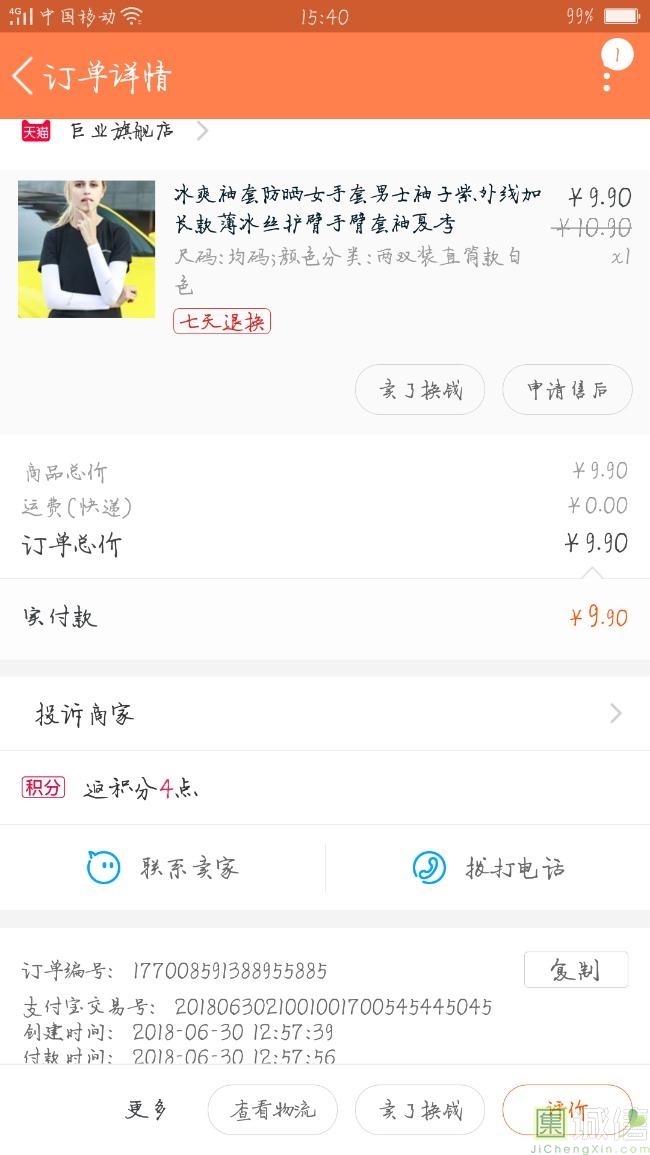This screenshot has height=1155, width=650.
Task: Open the 冰爽袖套 product item
Action: coord(324,249)
